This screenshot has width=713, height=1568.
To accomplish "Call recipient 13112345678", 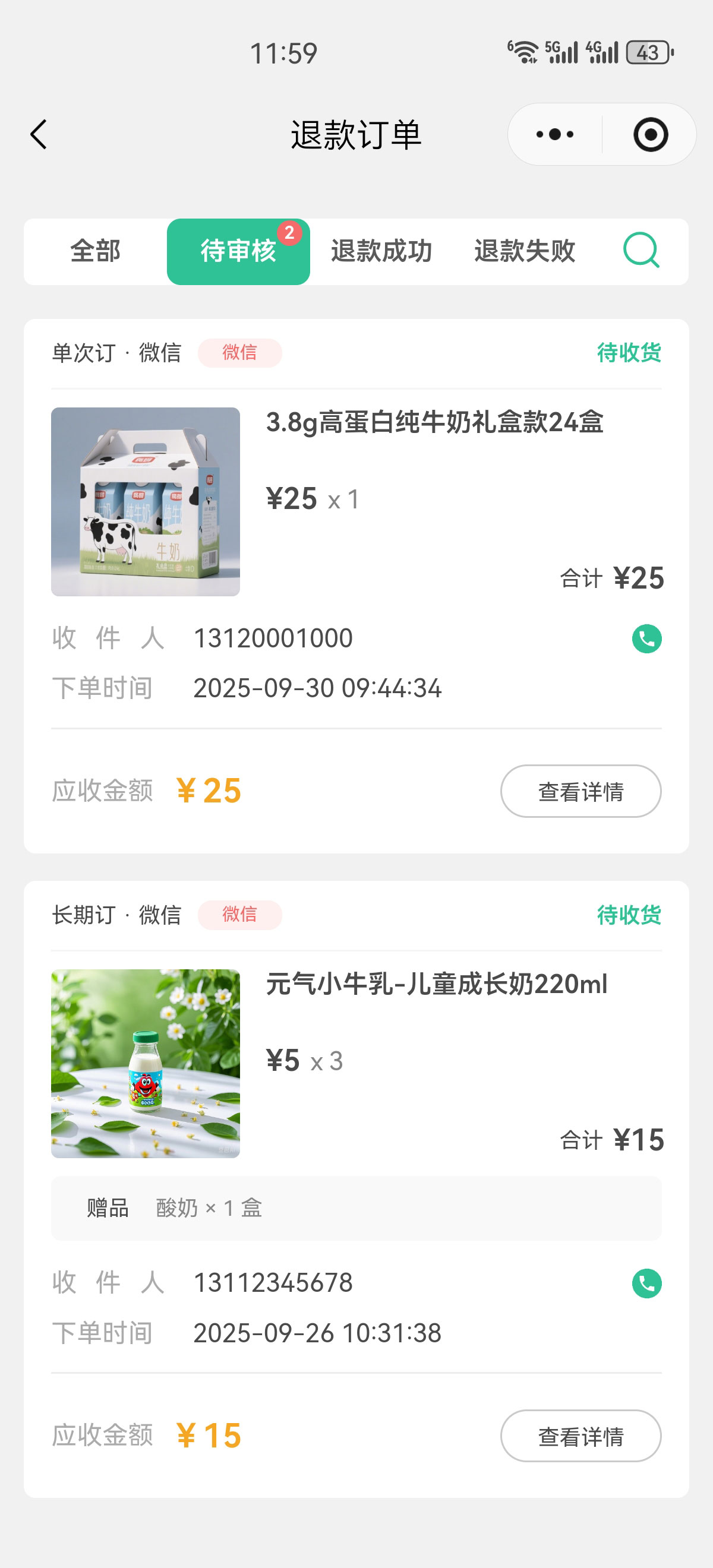I will click(646, 1283).
